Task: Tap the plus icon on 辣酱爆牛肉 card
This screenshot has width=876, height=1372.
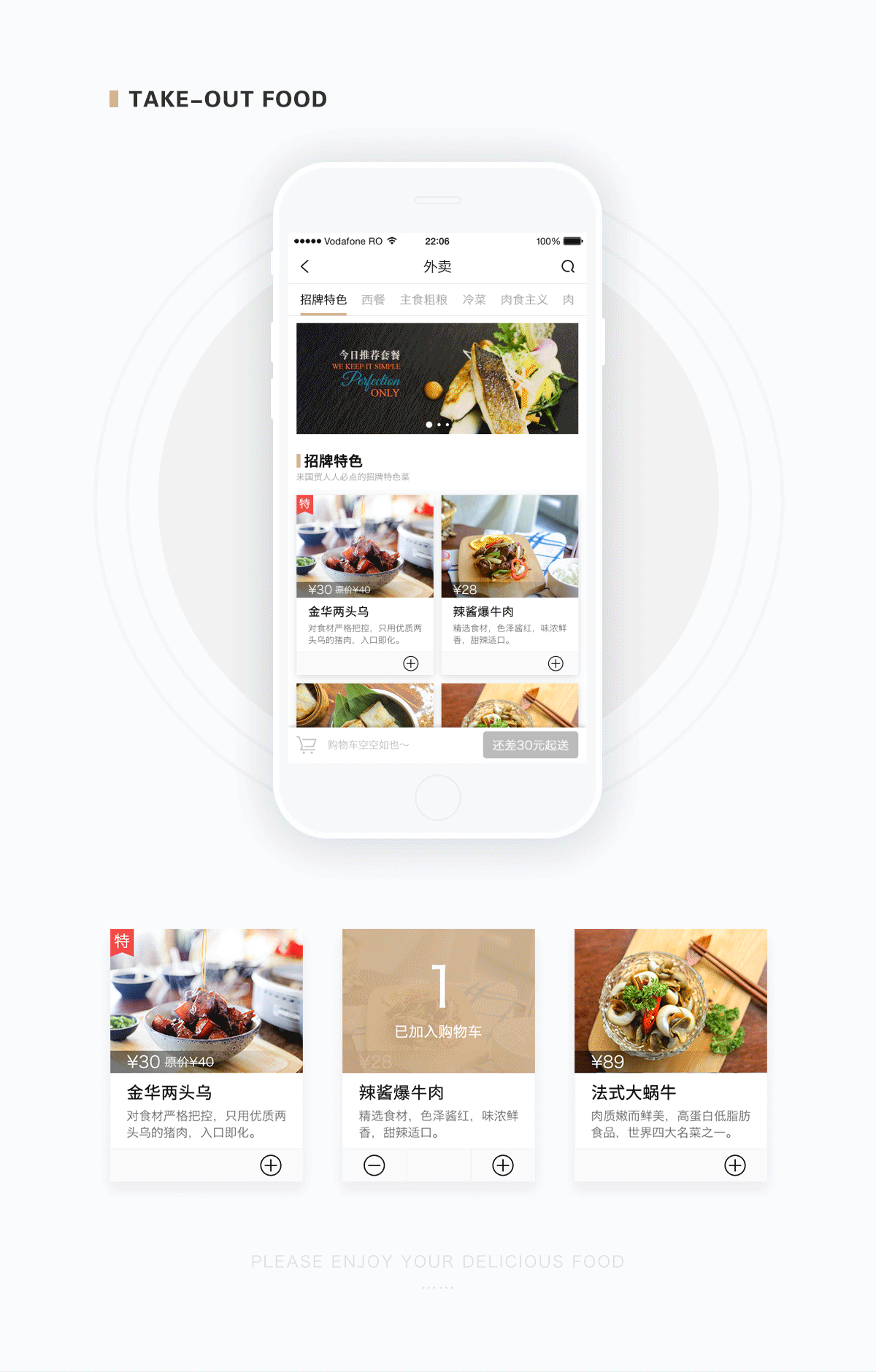Action: pos(555,663)
